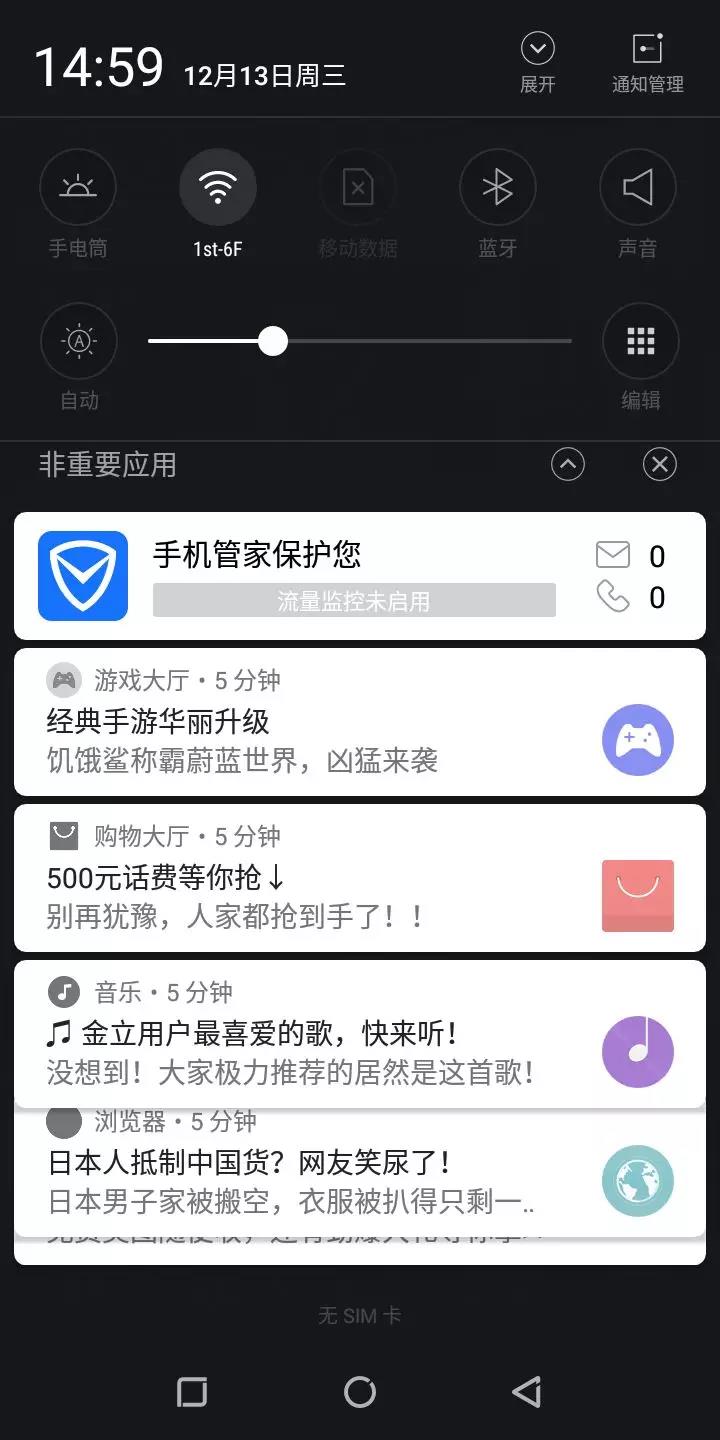Toggle the sound mode
The image size is (720, 1440).
tap(638, 205)
